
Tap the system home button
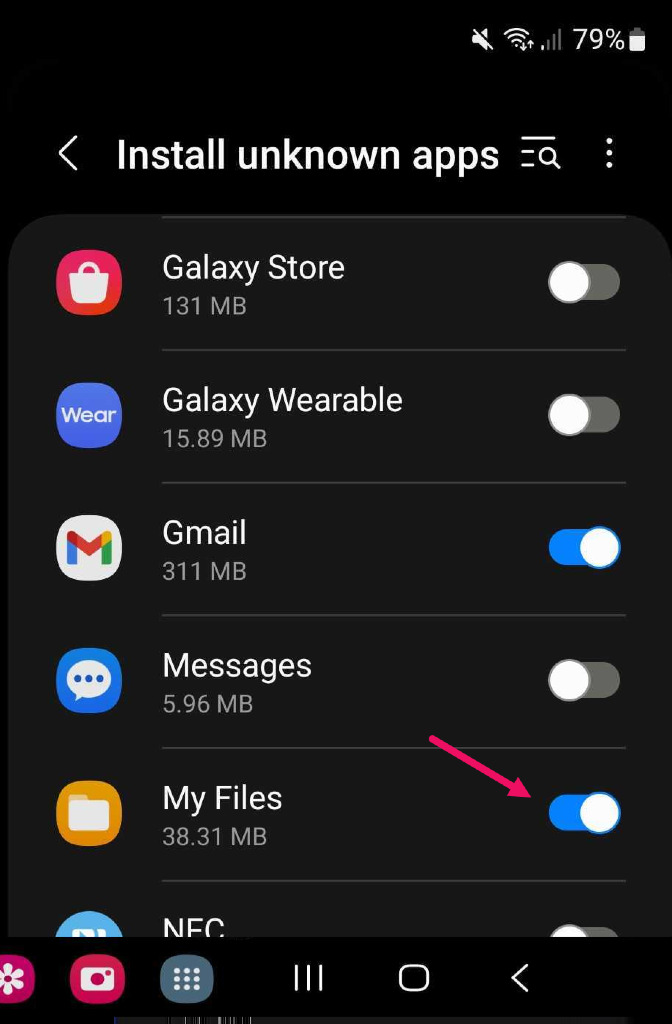pos(414,978)
